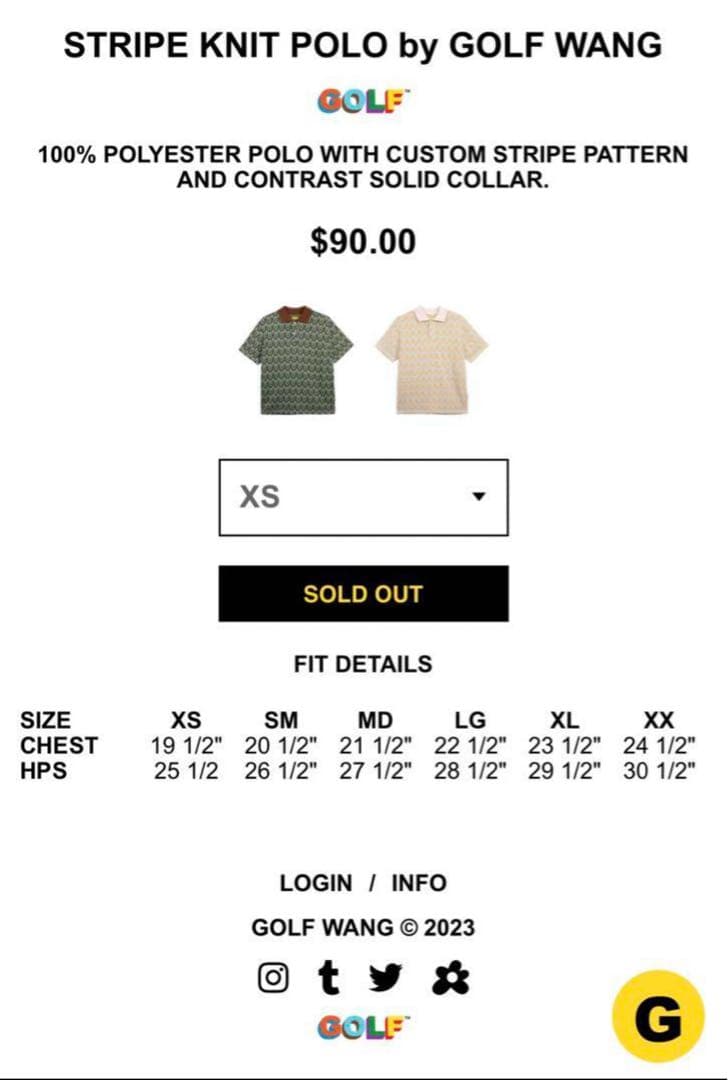
Task: Open the INFO link
Action: (419, 883)
